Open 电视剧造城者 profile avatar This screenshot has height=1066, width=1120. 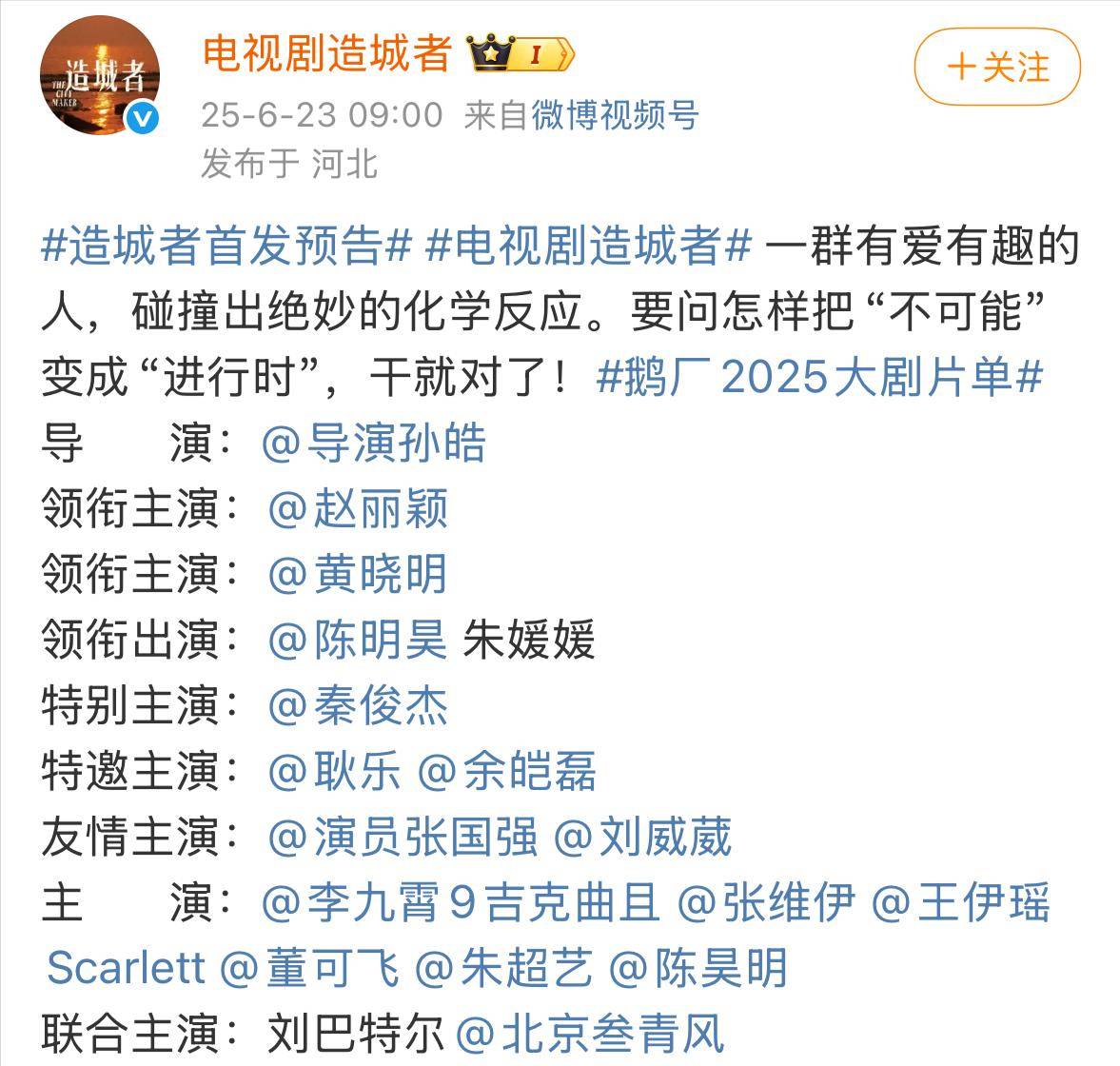pos(99,75)
